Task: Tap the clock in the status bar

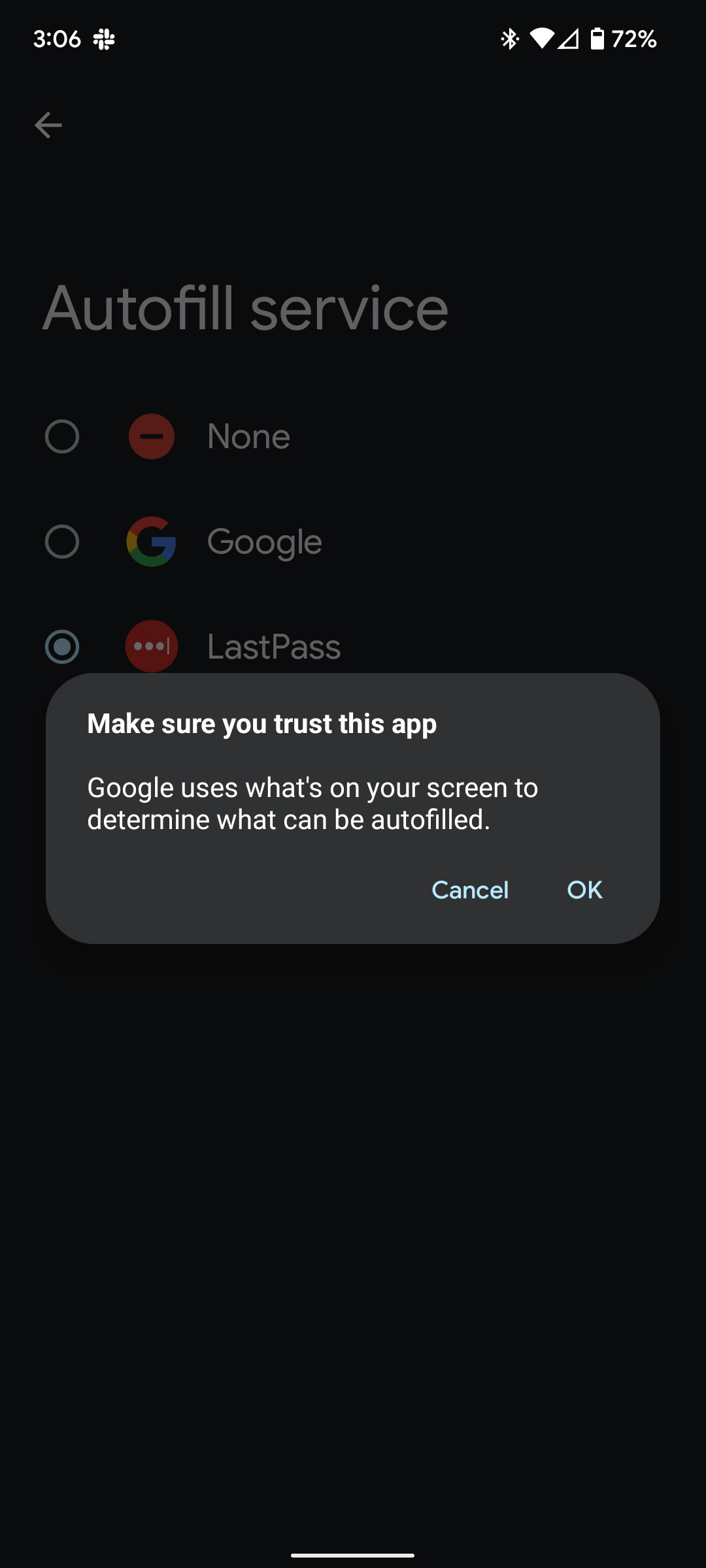Action: click(56, 39)
